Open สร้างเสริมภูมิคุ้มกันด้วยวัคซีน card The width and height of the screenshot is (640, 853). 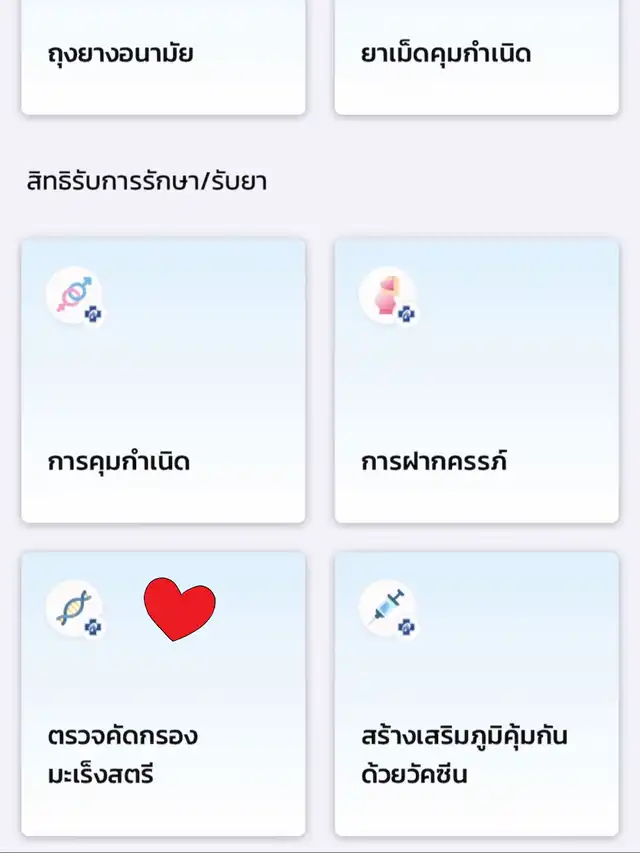[x=476, y=694]
